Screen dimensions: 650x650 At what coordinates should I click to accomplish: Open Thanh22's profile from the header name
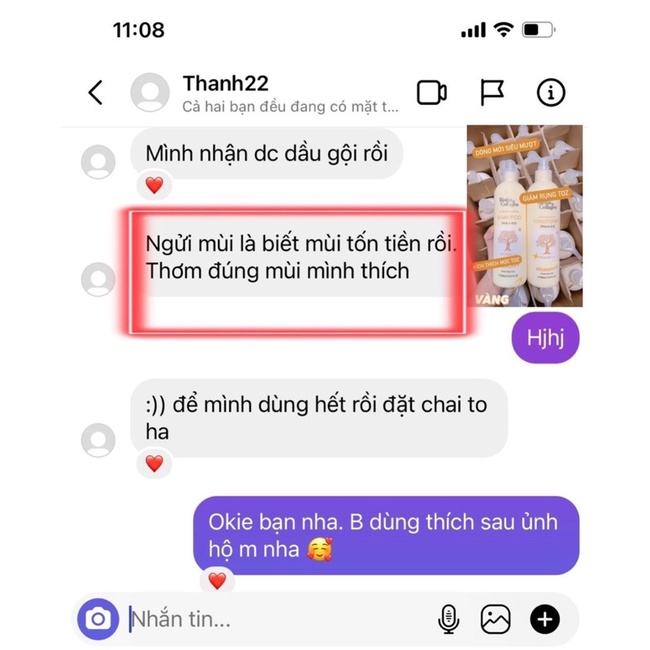(226, 83)
